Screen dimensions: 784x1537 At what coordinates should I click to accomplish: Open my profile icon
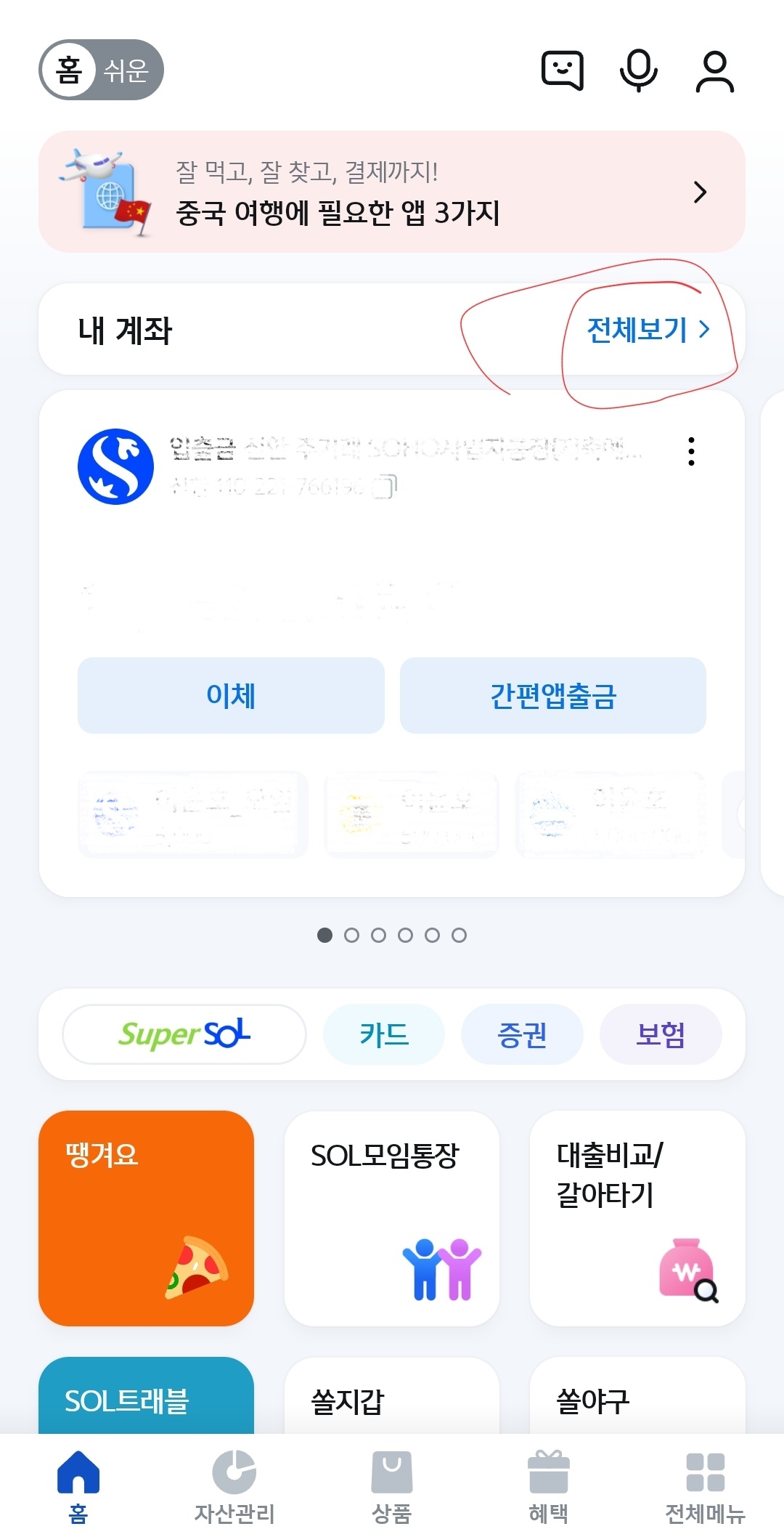pos(715,70)
